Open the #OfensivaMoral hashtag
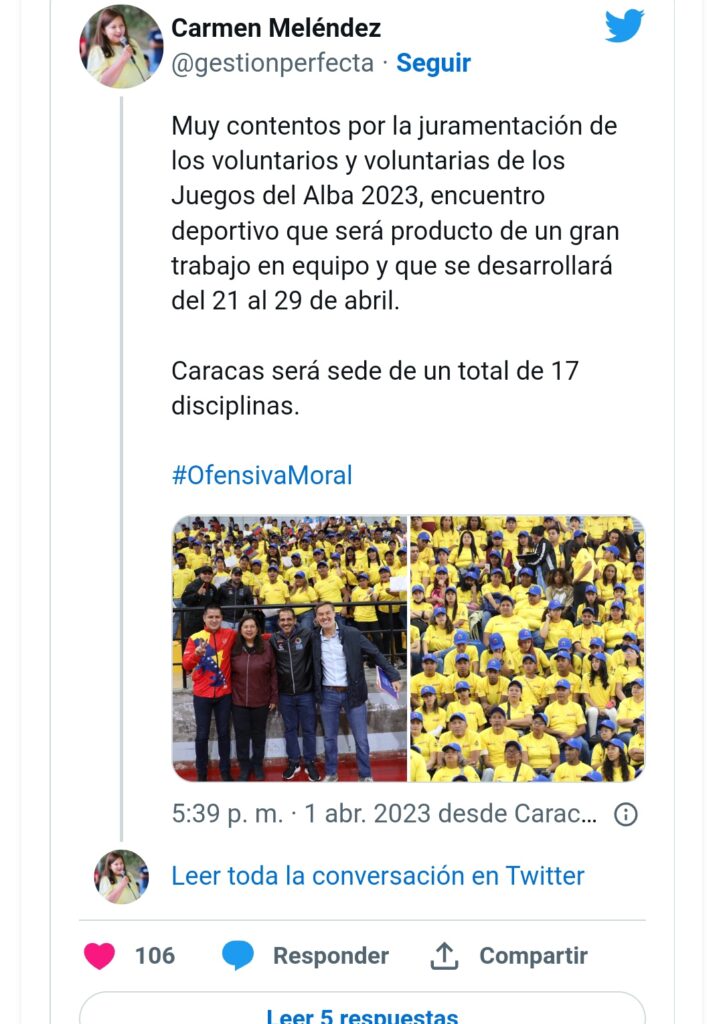The width and height of the screenshot is (723, 1024). [262, 475]
